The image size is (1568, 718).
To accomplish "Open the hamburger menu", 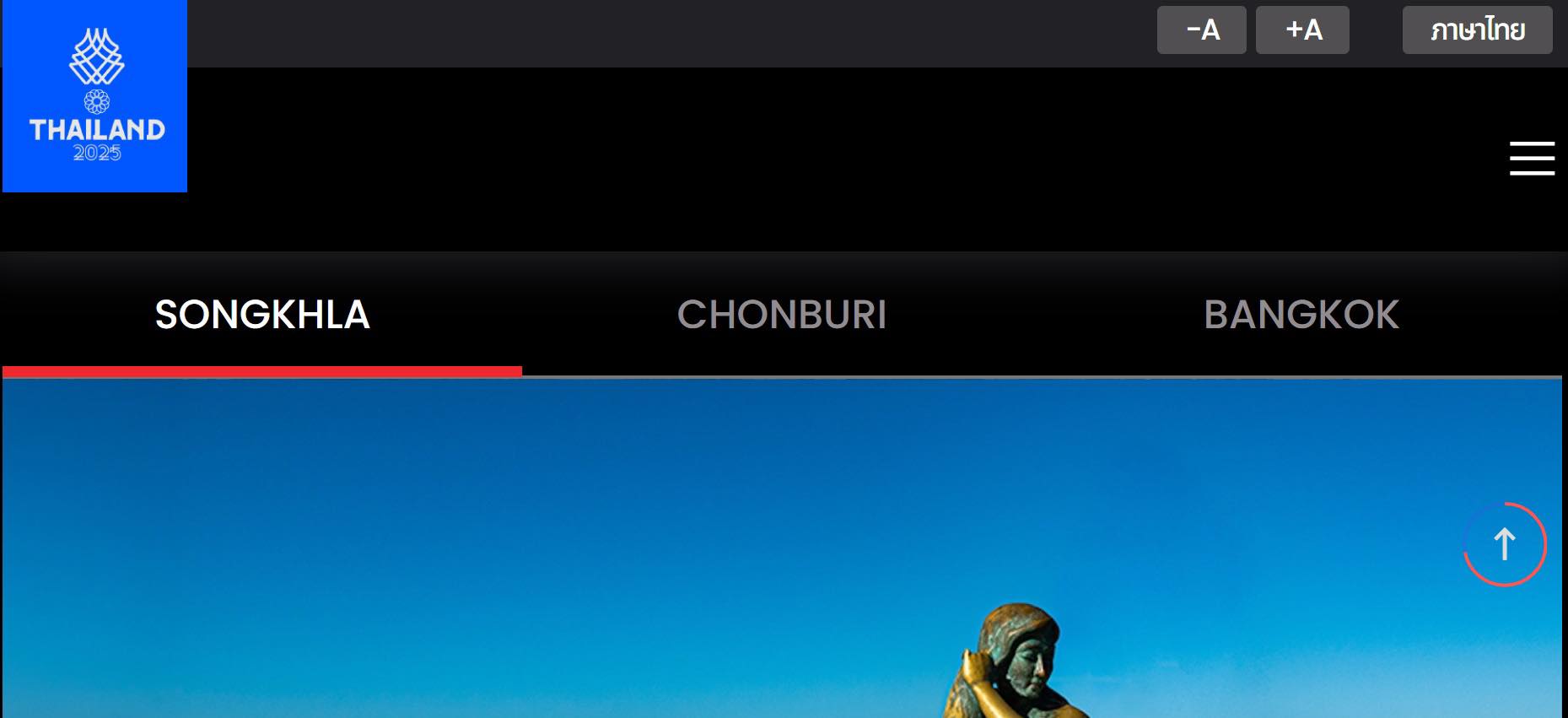I will (x=1532, y=159).
